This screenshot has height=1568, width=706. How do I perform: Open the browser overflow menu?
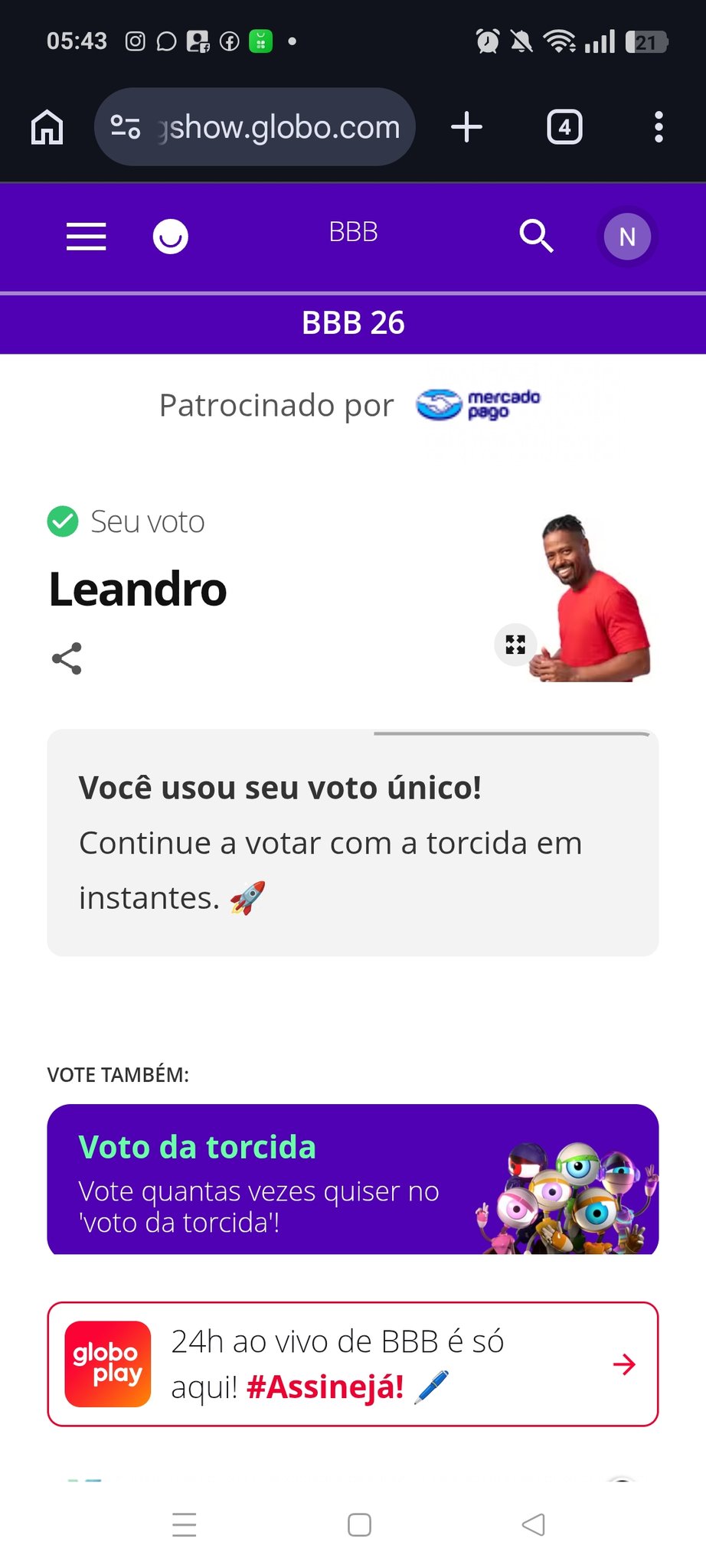click(x=659, y=127)
